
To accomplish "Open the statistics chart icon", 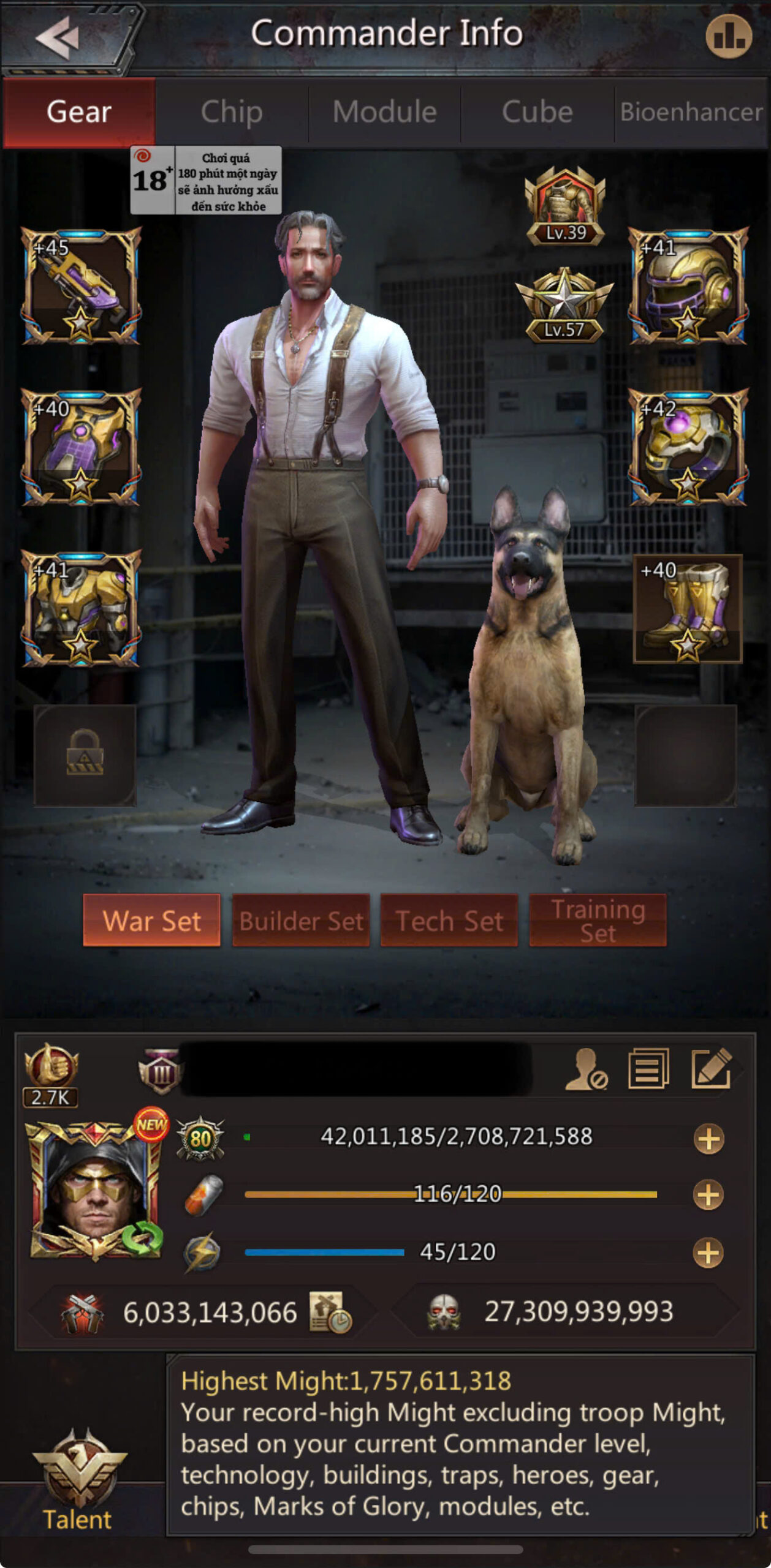I will pos(728,37).
